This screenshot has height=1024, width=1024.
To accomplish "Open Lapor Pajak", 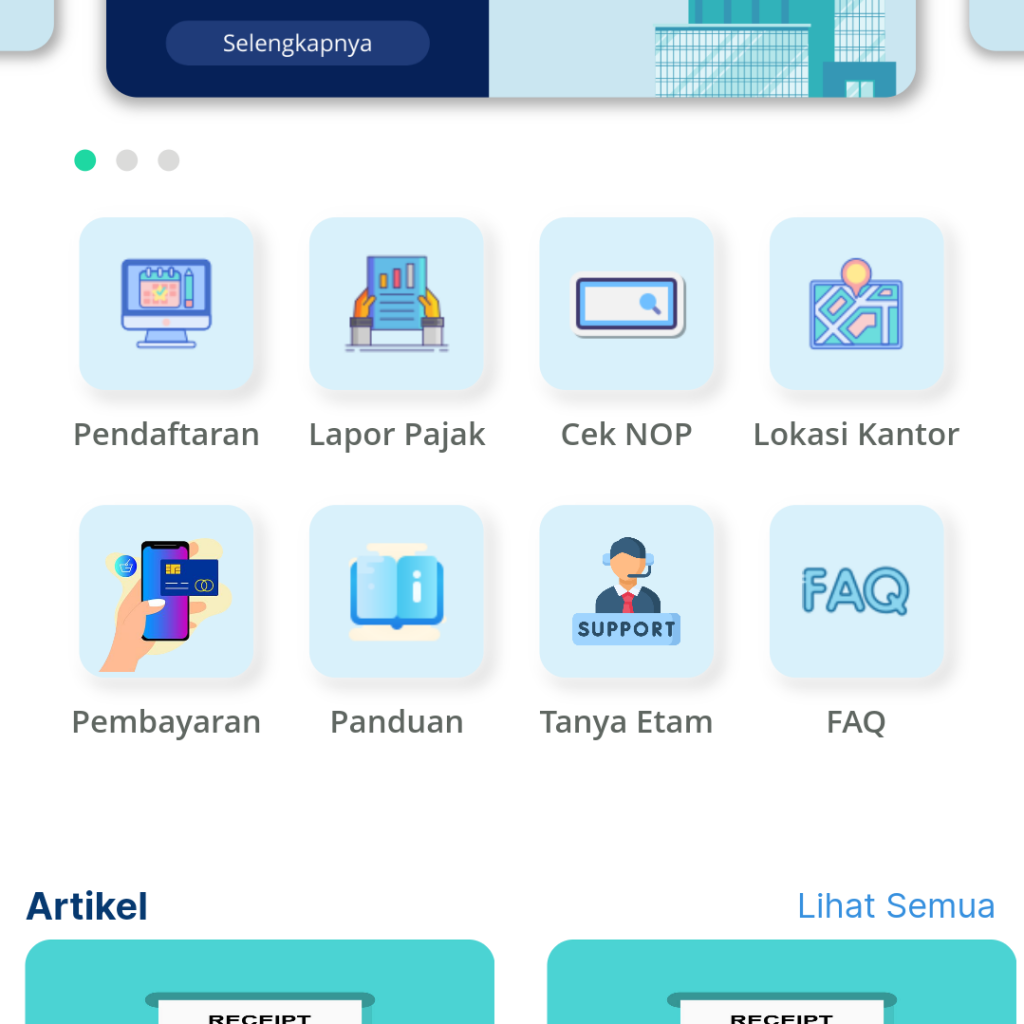I will pos(396,304).
